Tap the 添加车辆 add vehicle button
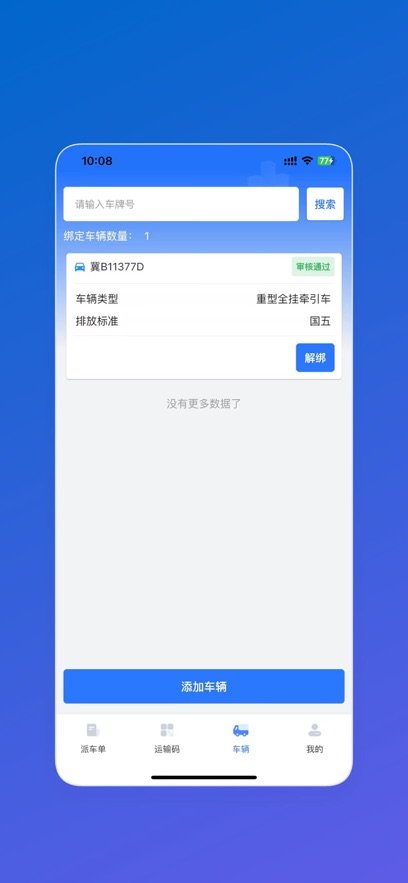 [x=204, y=686]
